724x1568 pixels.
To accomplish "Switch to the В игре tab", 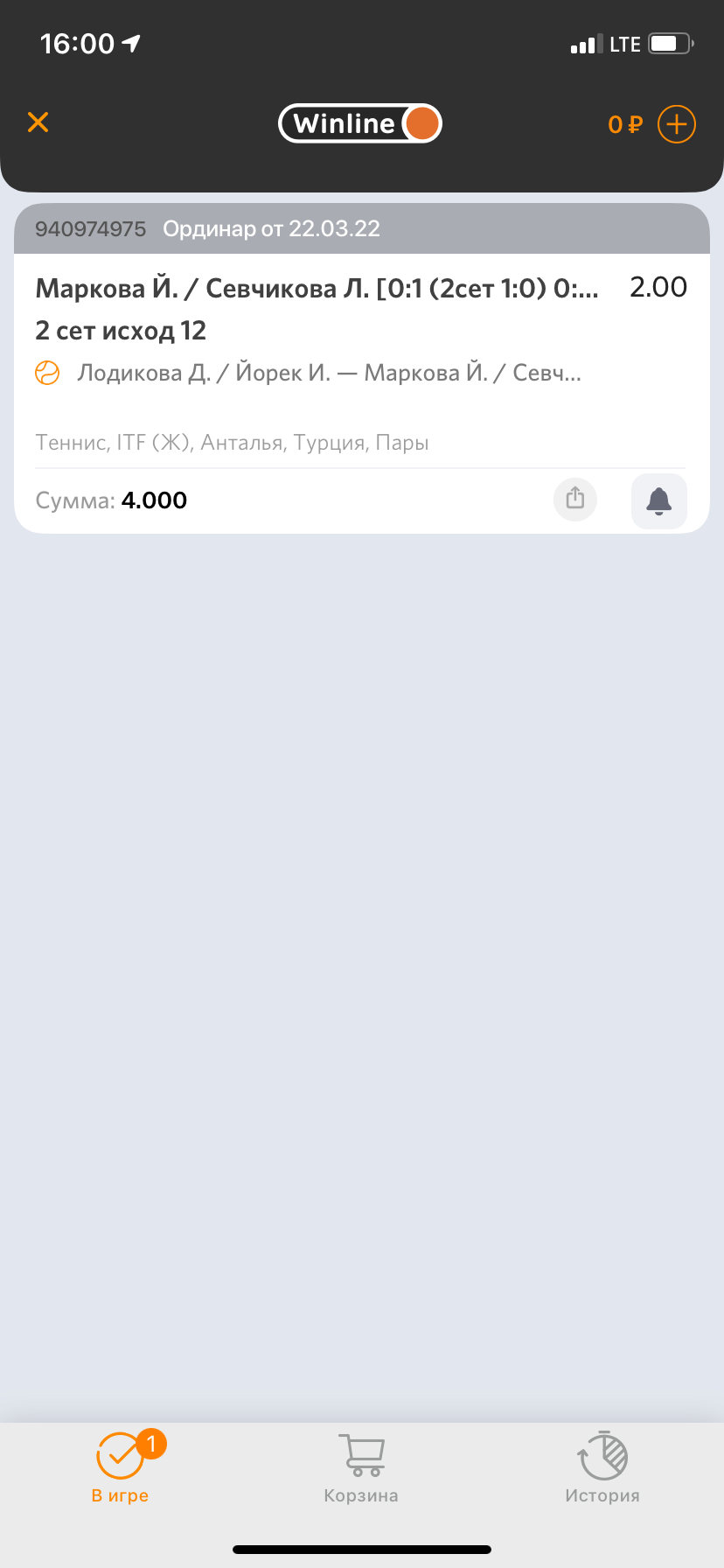I will click(x=121, y=1467).
